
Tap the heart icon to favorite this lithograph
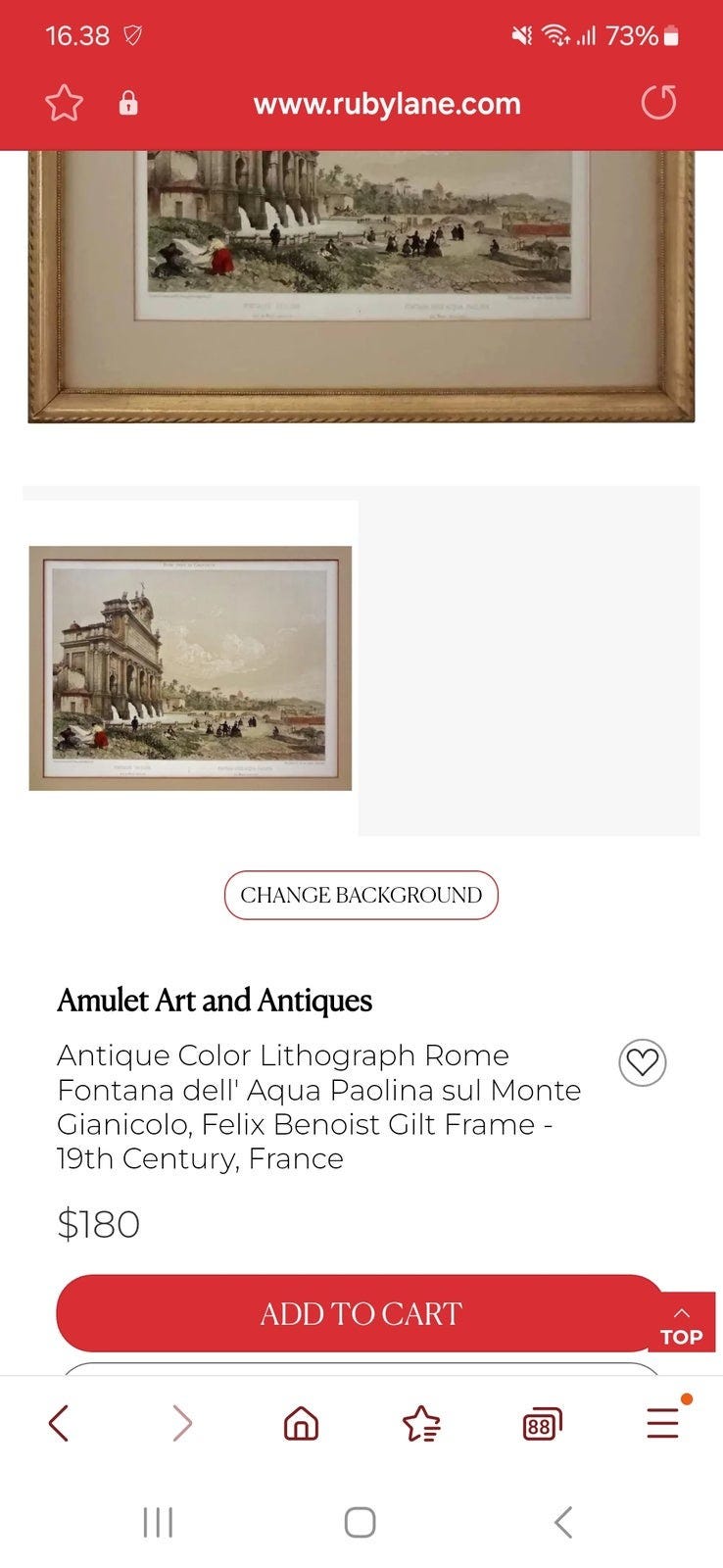(643, 1062)
